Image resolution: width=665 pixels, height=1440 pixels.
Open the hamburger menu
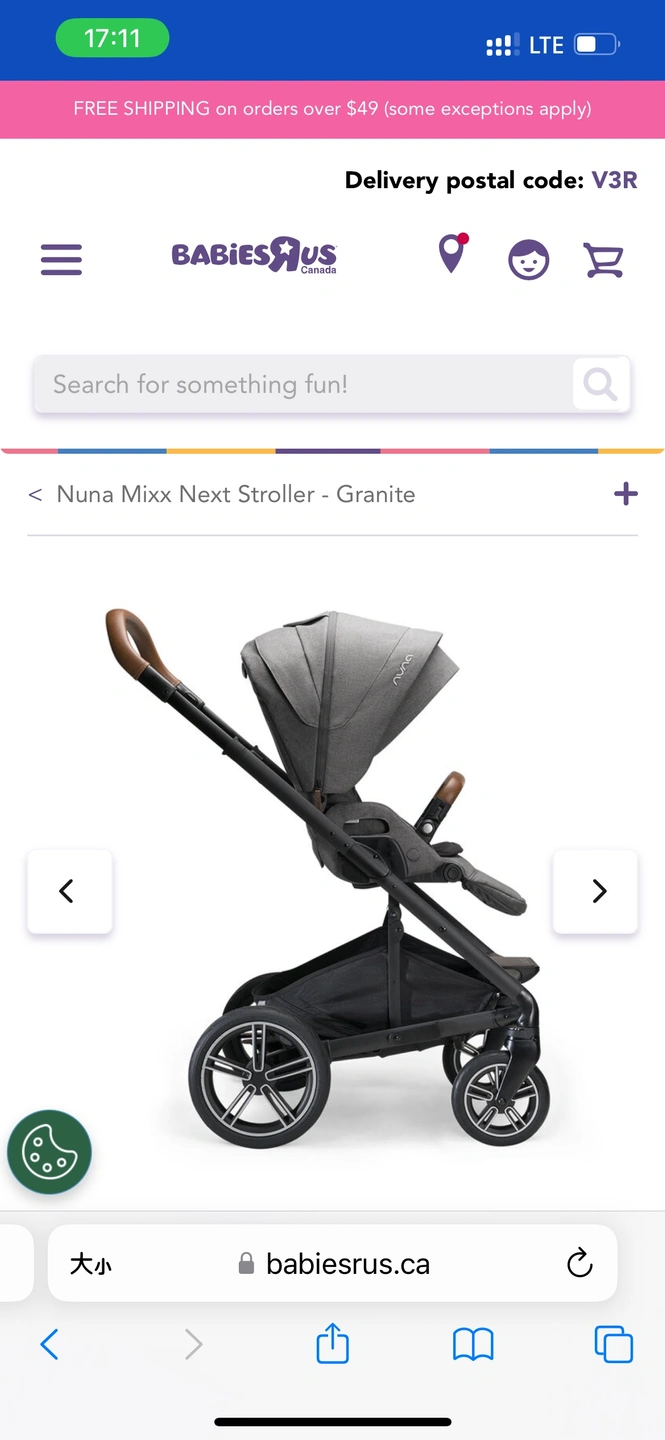click(x=61, y=259)
